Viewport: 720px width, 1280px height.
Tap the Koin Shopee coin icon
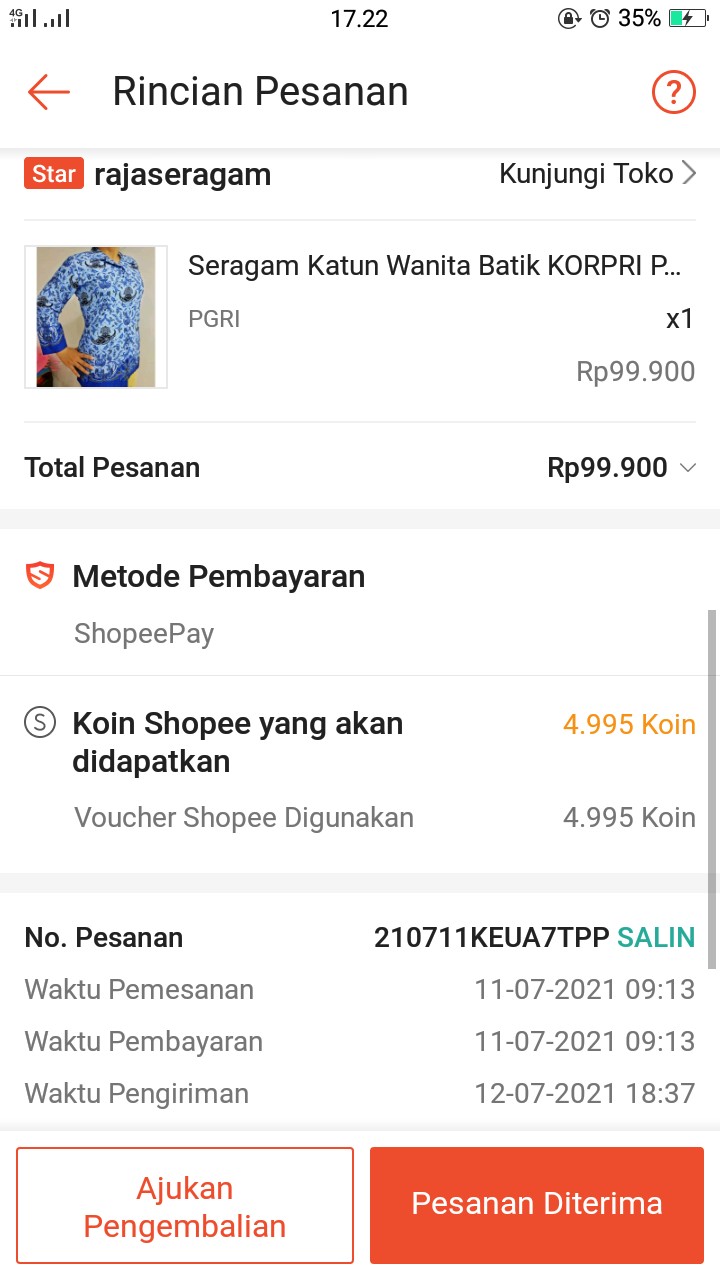pos(40,722)
